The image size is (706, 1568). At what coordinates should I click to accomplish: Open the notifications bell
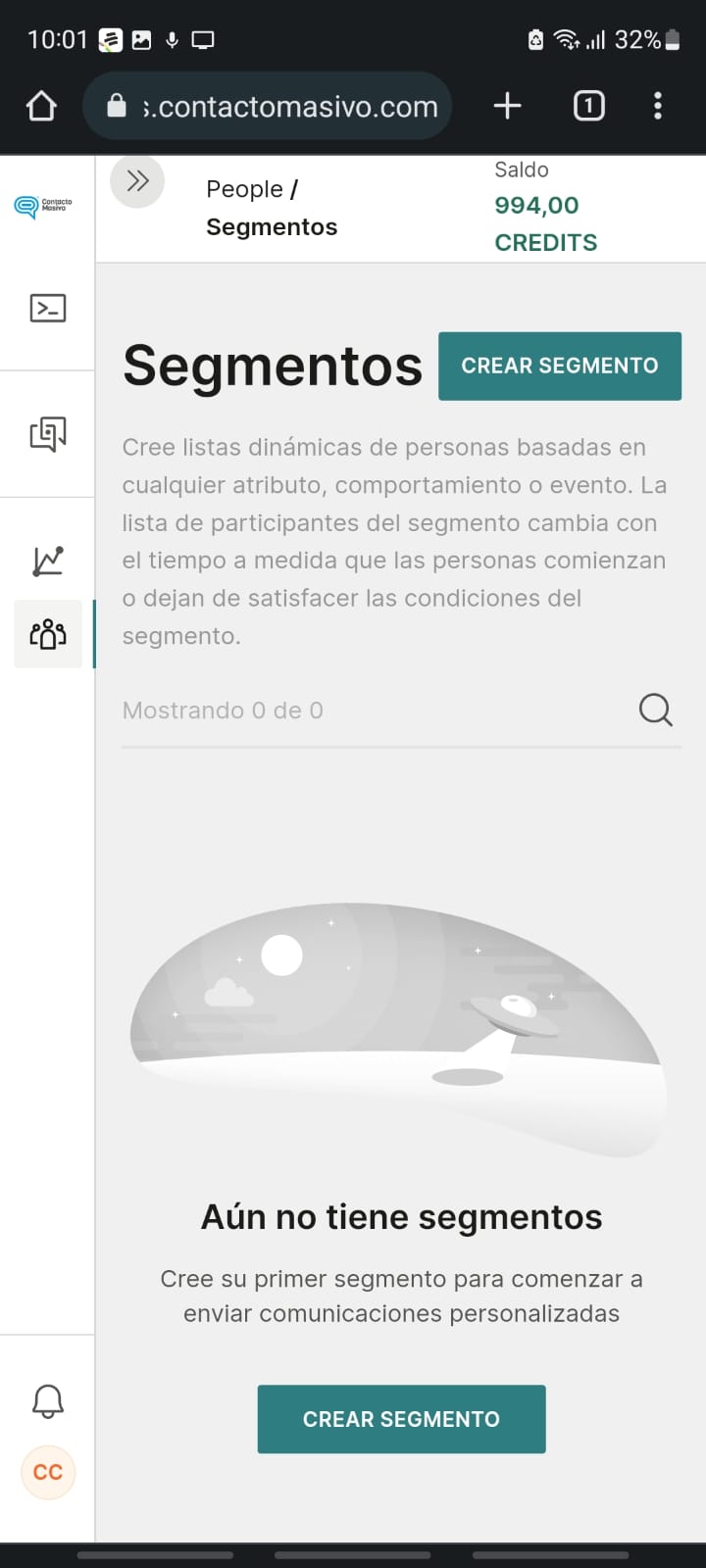coord(48,1401)
